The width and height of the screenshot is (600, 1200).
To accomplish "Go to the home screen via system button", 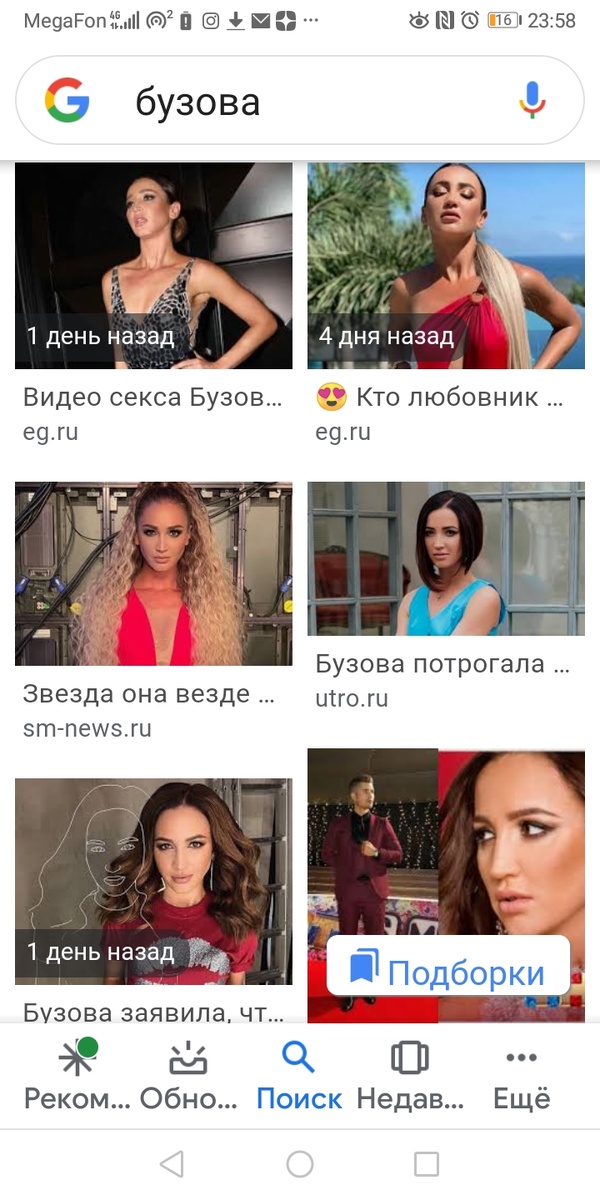I will (x=300, y=1163).
